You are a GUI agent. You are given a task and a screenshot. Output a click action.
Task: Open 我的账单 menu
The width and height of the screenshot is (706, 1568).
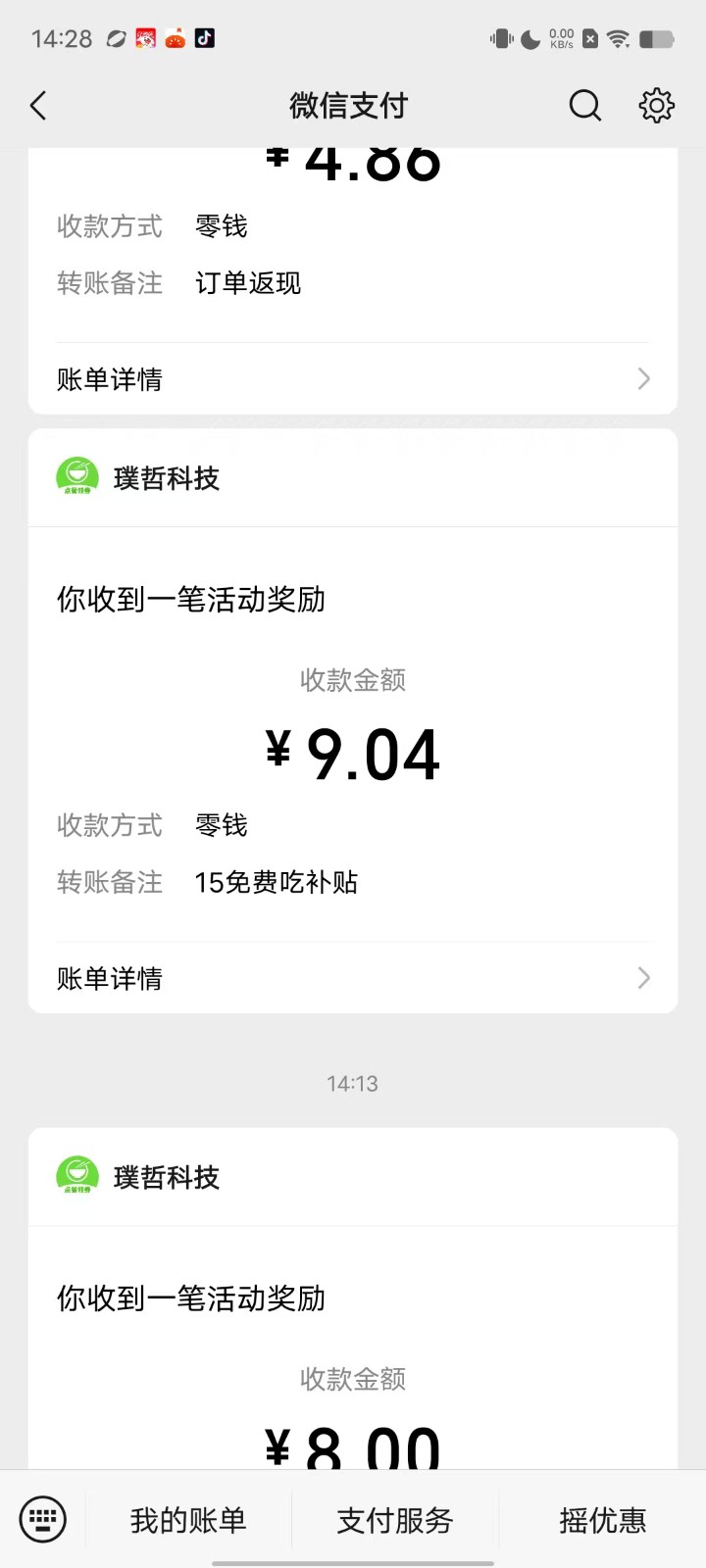[x=188, y=1520]
